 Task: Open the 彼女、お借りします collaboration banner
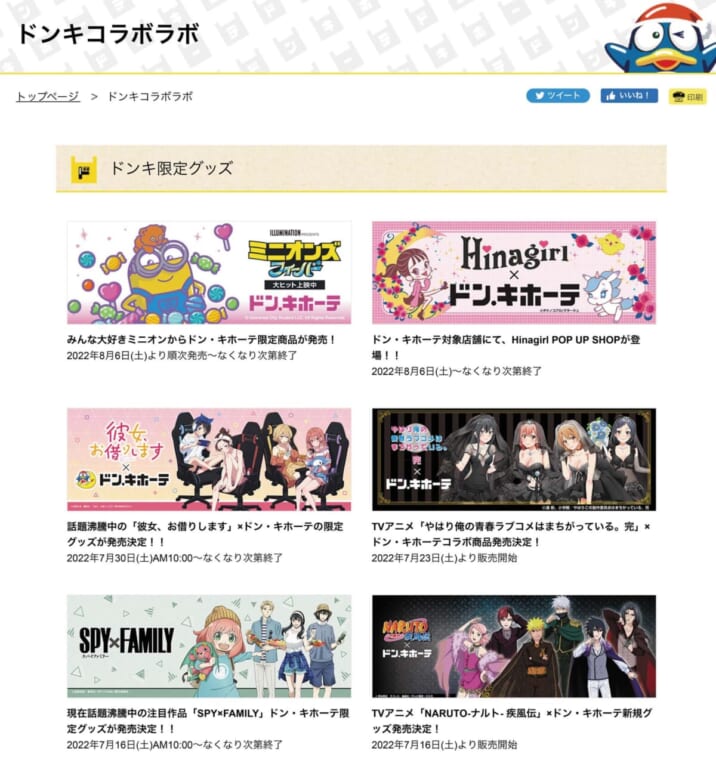pyautogui.click(x=209, y=459)
